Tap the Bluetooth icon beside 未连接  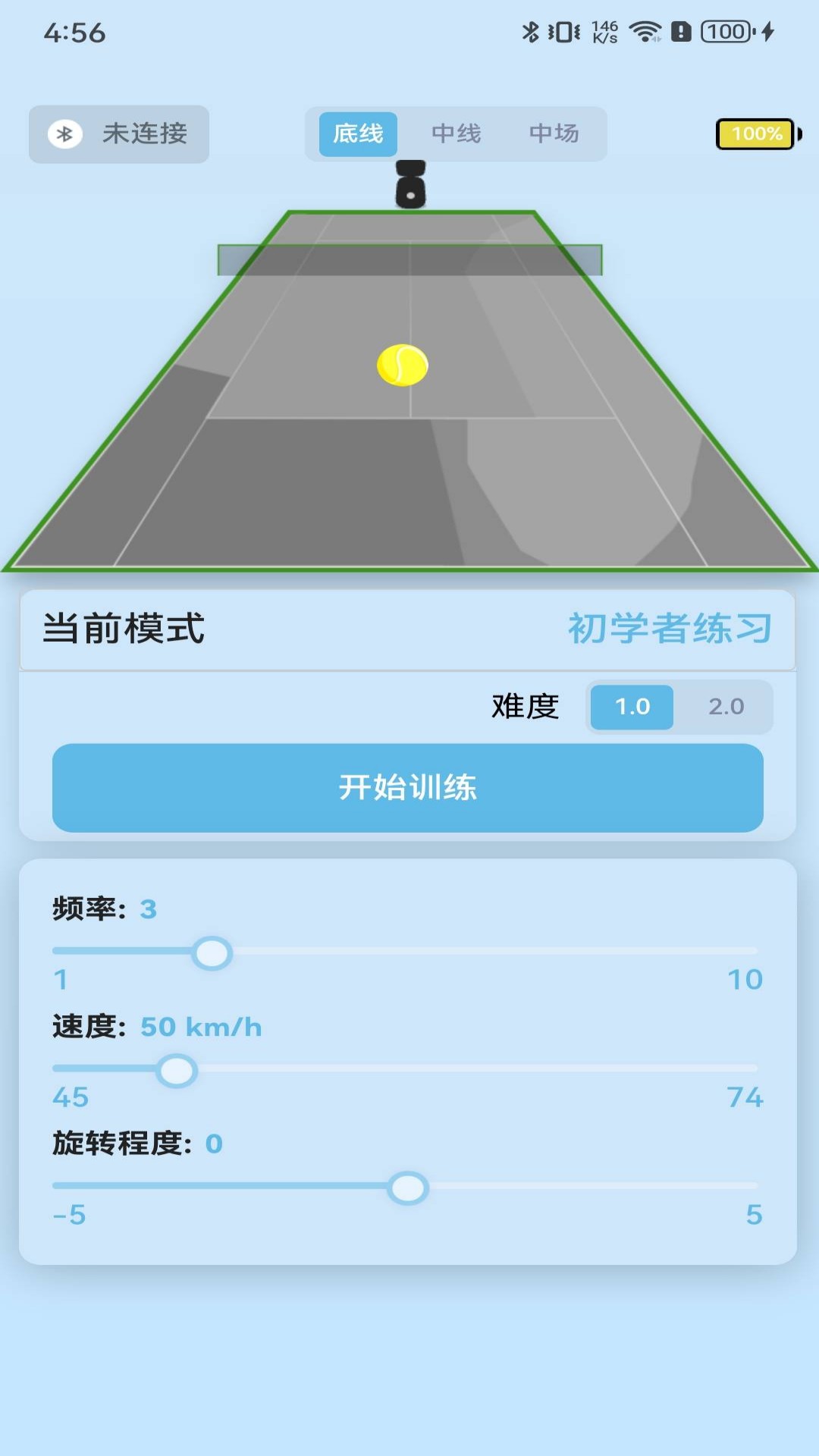point(64,134)
